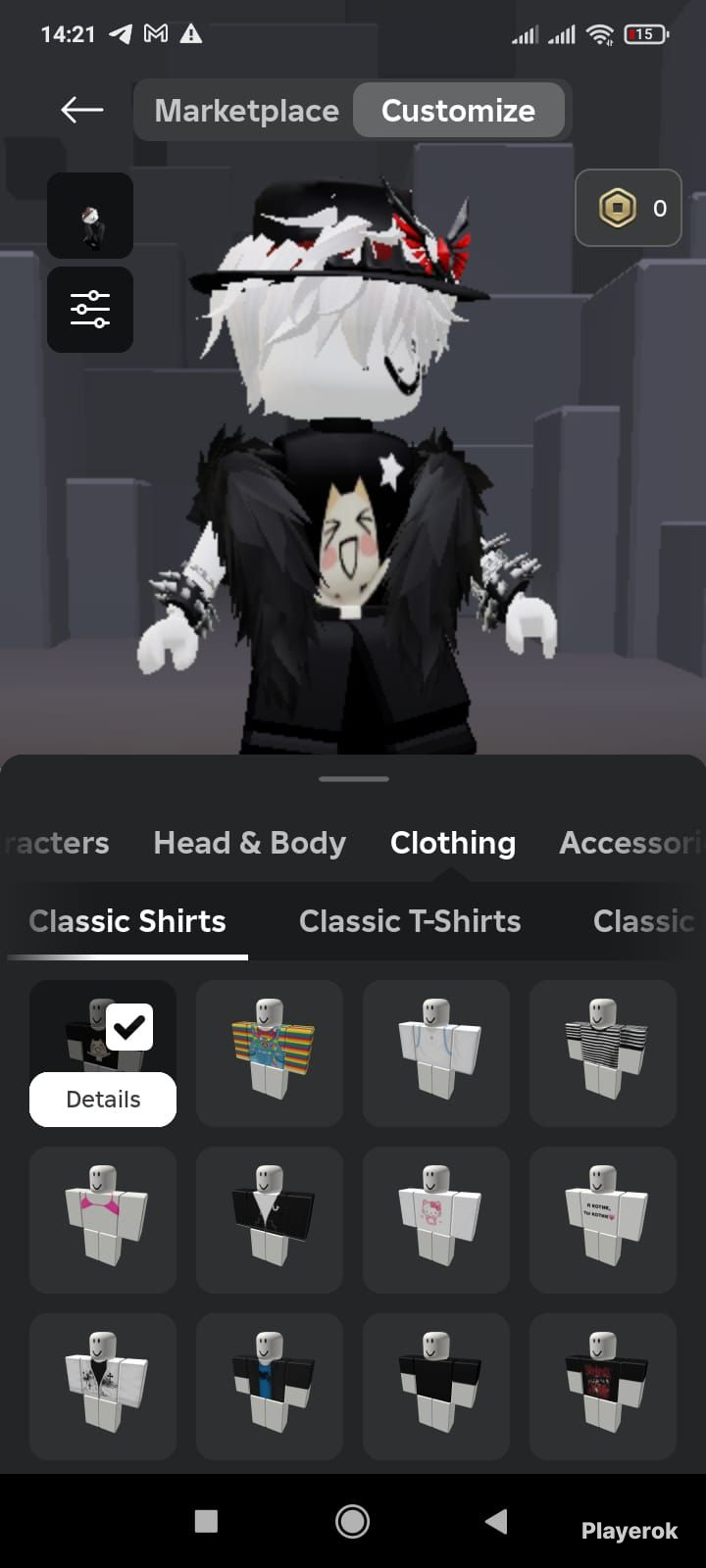The image size is (706, 1568).
Task: Equip the black shirt with blue tie
Action: click(270, 1387)
